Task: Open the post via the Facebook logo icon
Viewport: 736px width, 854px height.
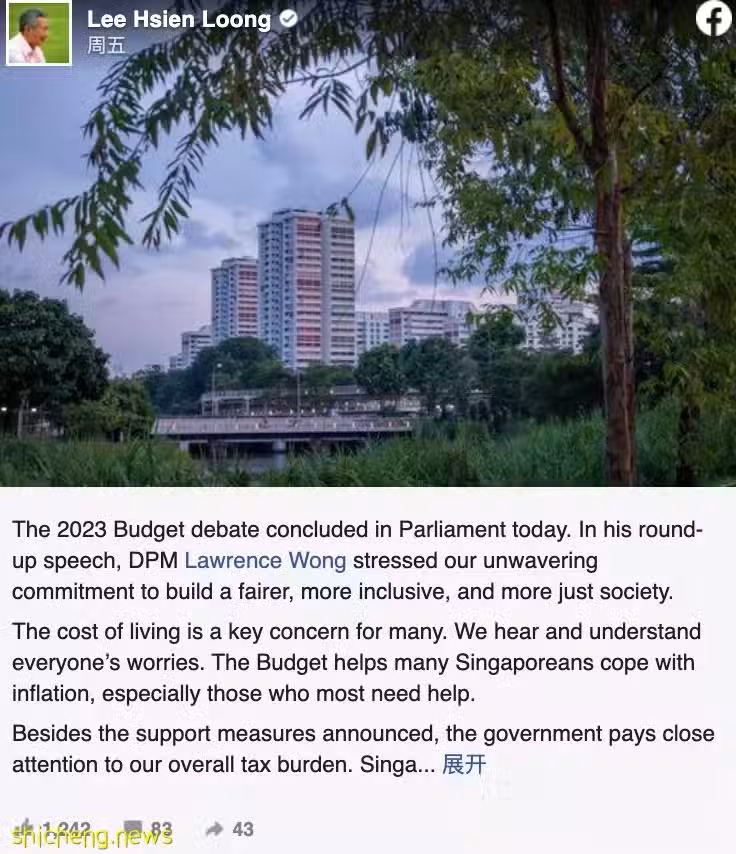Action: click(713, 18)
